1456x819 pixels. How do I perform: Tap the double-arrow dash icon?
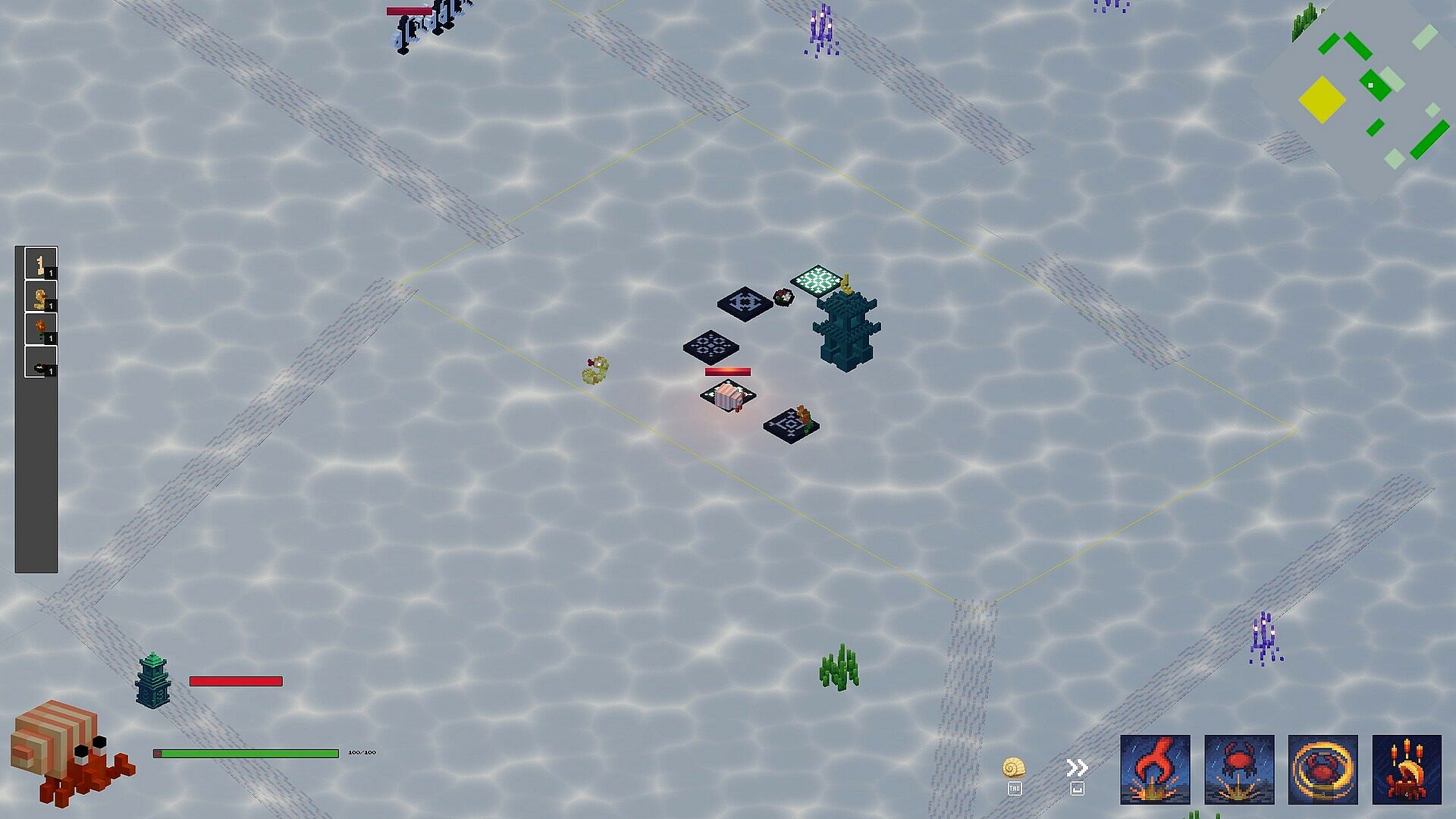click(x=1077, y=768)
